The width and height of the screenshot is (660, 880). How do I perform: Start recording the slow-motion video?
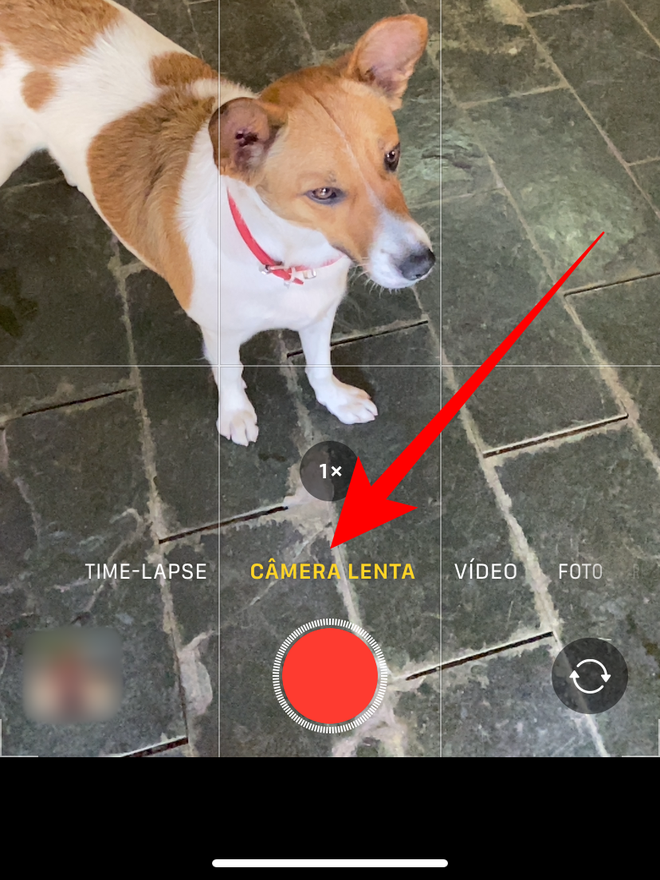pyautogui.click(x=330, y=676)
